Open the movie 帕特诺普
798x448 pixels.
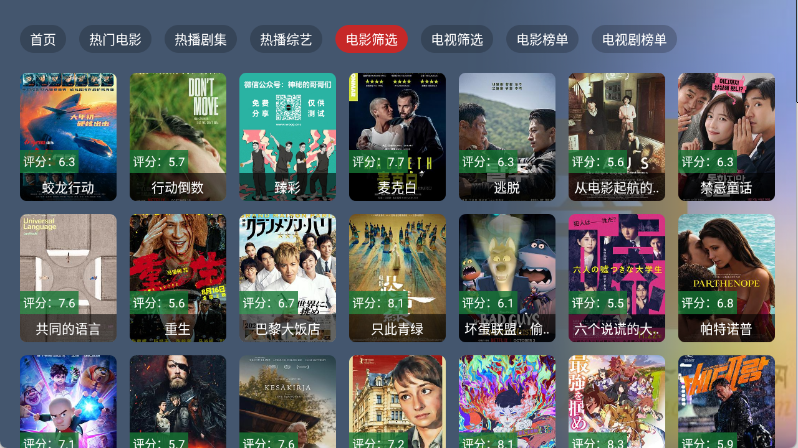[x=726, y=277]
